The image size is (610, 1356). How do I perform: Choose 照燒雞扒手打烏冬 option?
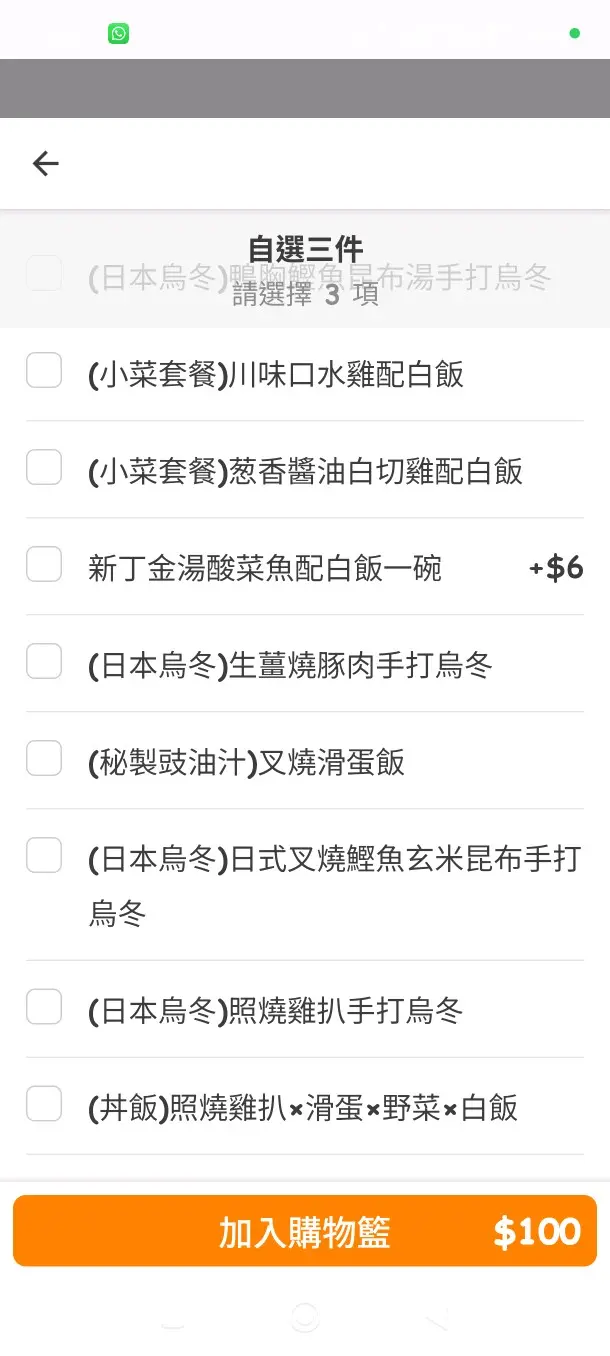(44, 1007)
